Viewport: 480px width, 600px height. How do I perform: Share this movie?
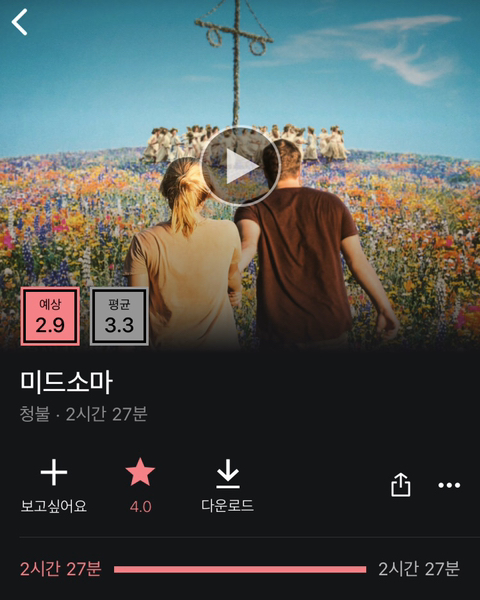[401, 485]
